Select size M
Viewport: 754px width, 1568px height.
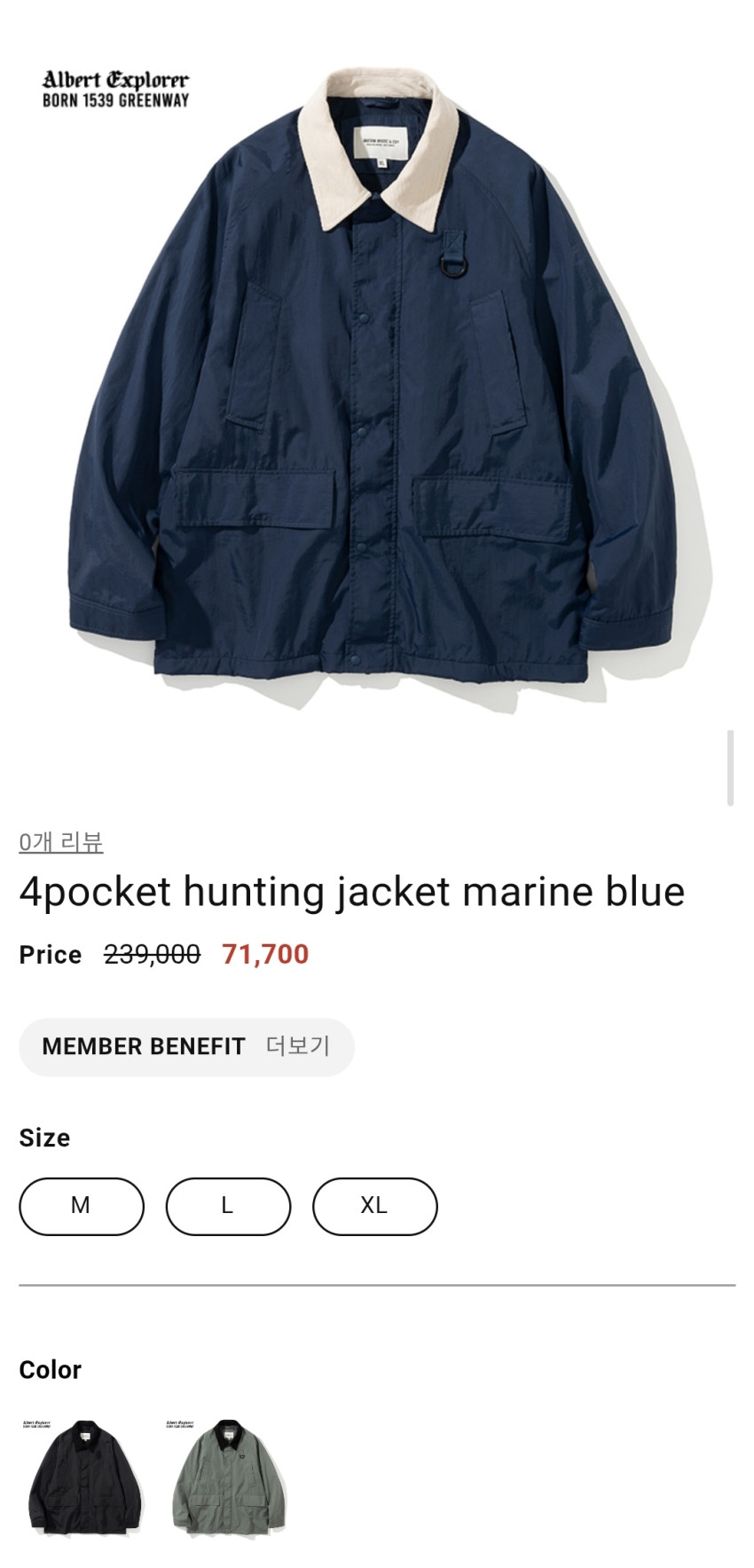[82, 1206]
